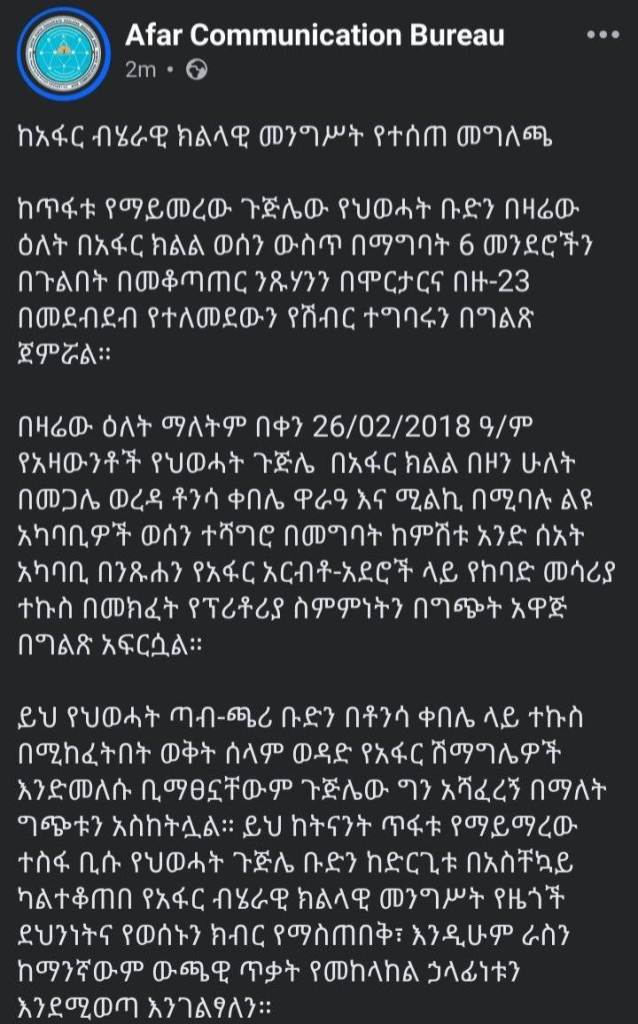Image resolution: width=638 pixels, height=1024 pixels.
Task: Open the post's three-dot options menu
Action: point(603,36)
